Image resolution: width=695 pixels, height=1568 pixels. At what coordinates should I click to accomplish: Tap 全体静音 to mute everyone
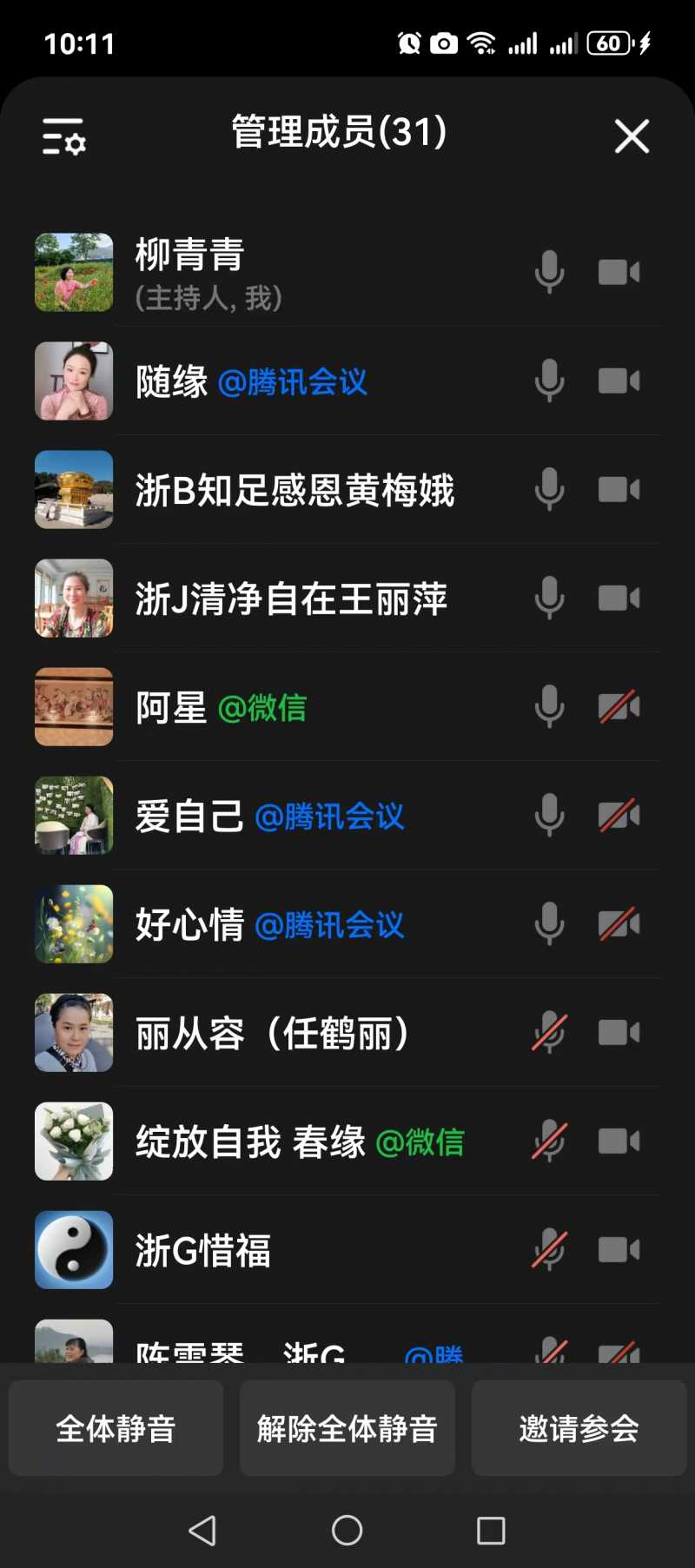pos(116,1428)
